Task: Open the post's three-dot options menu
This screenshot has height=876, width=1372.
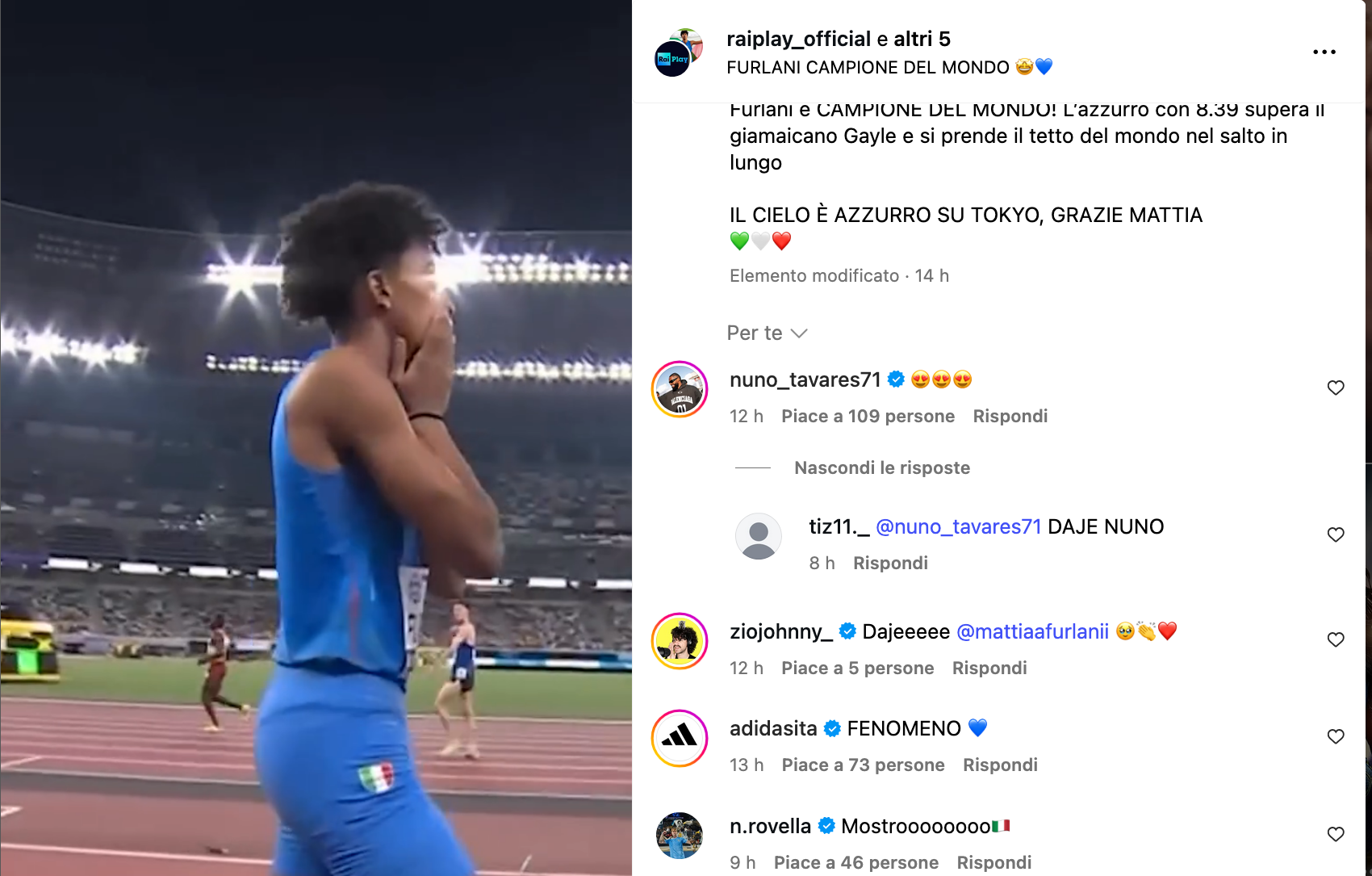Action: pyautogui.click(x=1324, y=52)
